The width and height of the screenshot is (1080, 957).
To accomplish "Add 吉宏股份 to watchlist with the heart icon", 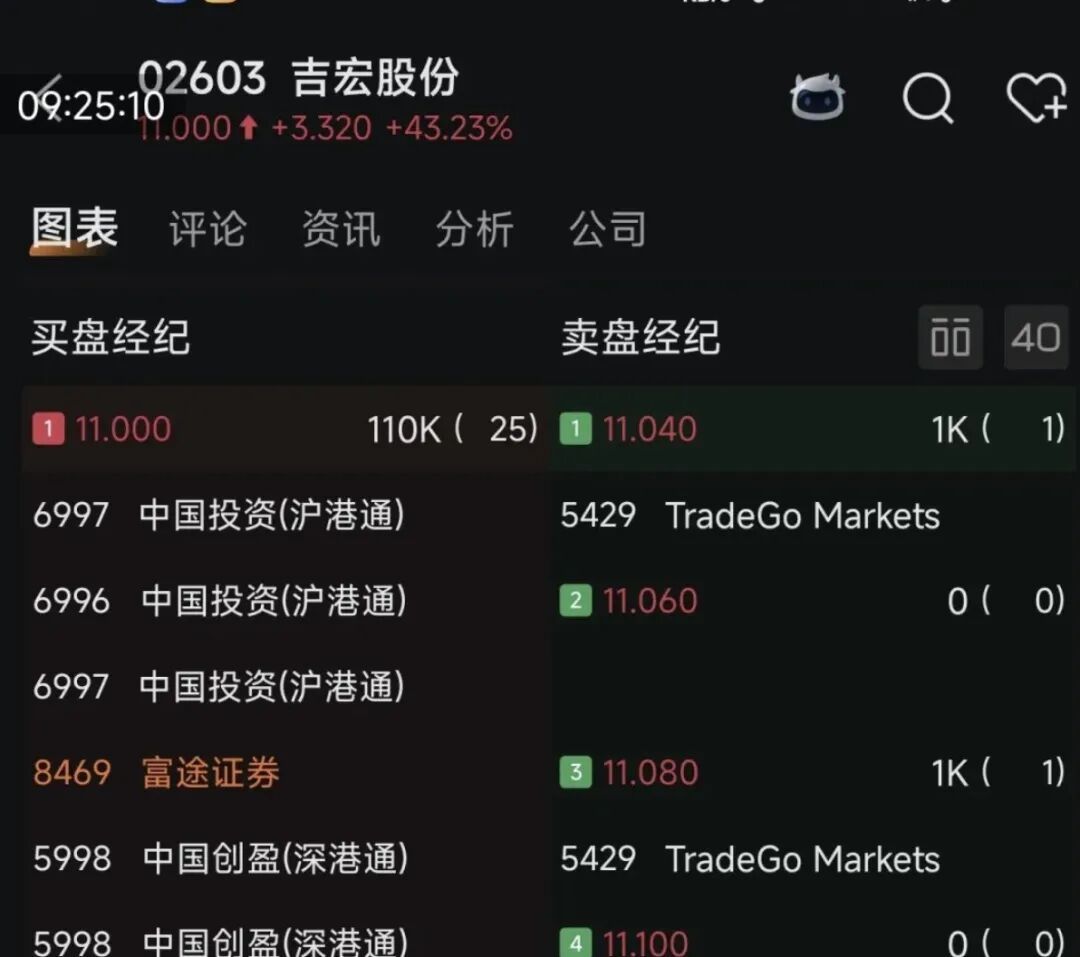I will [1035, 99].
